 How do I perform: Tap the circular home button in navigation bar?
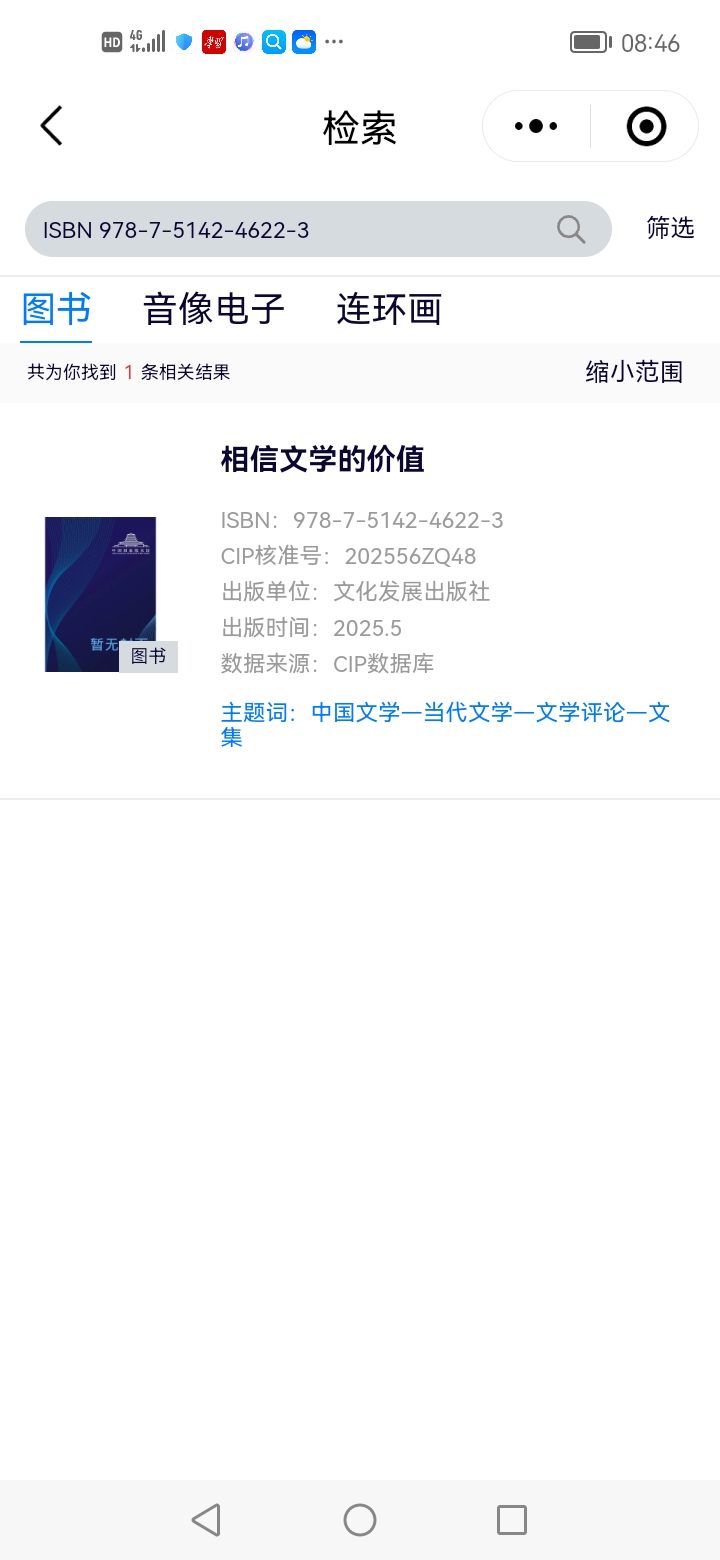point(359,1519)
